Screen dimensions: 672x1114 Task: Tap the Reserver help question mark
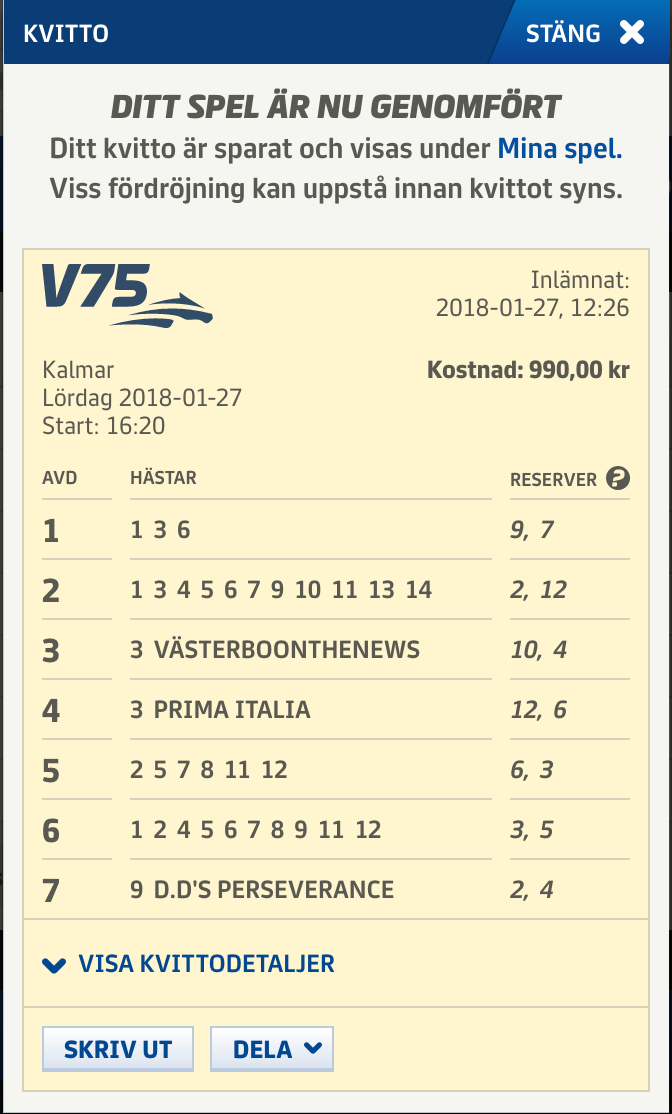tap(618, 479)
